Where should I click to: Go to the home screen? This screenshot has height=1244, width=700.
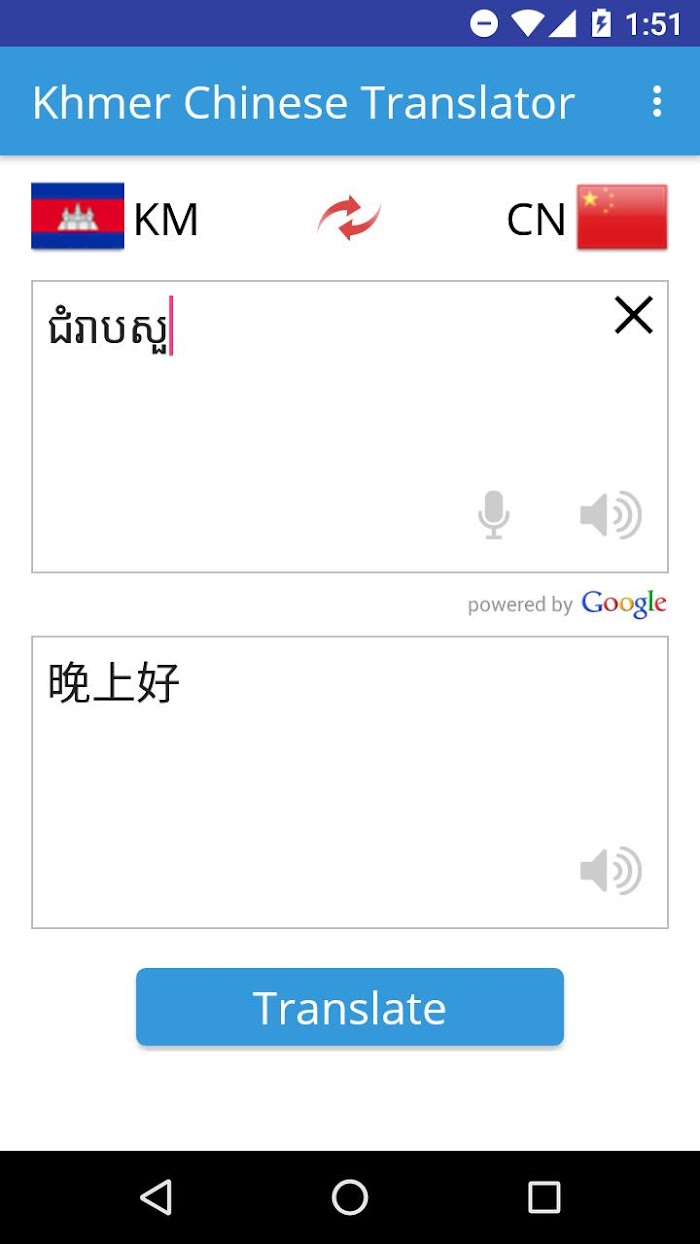350,1197
